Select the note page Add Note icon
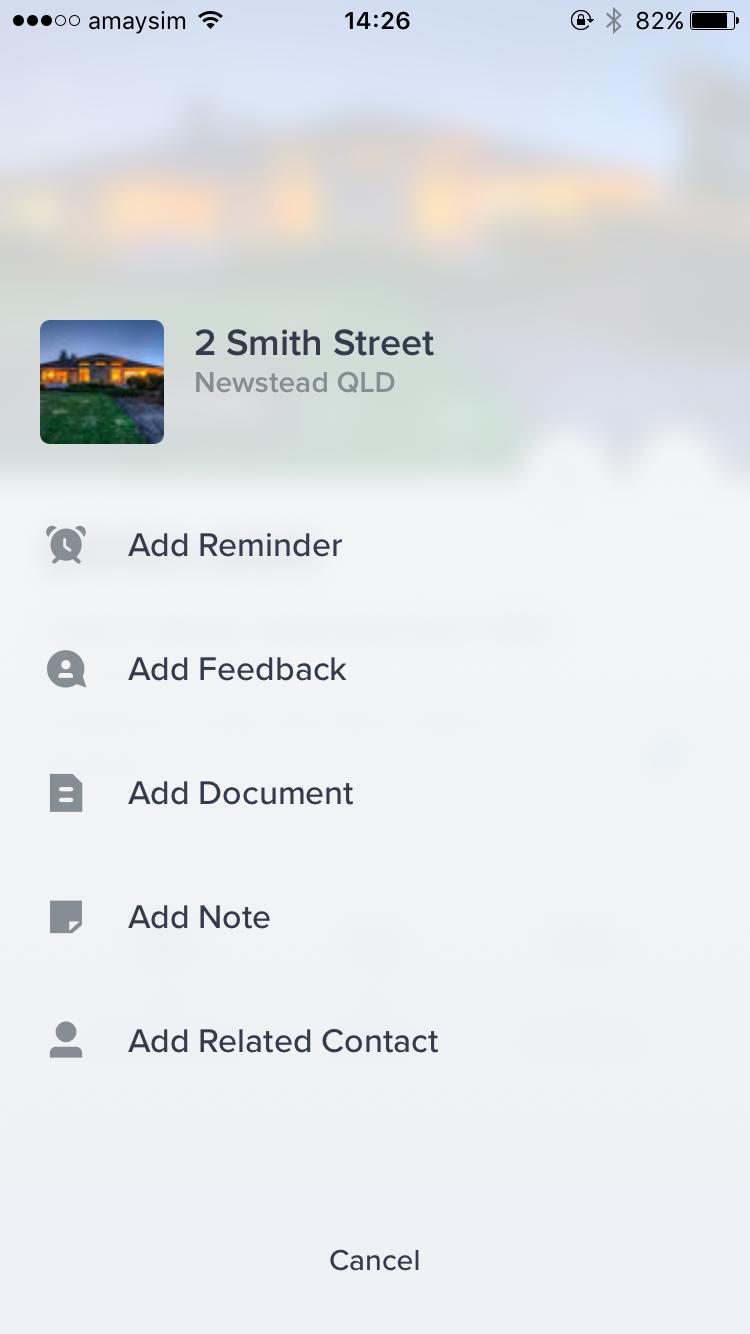 tap(65, 917)
